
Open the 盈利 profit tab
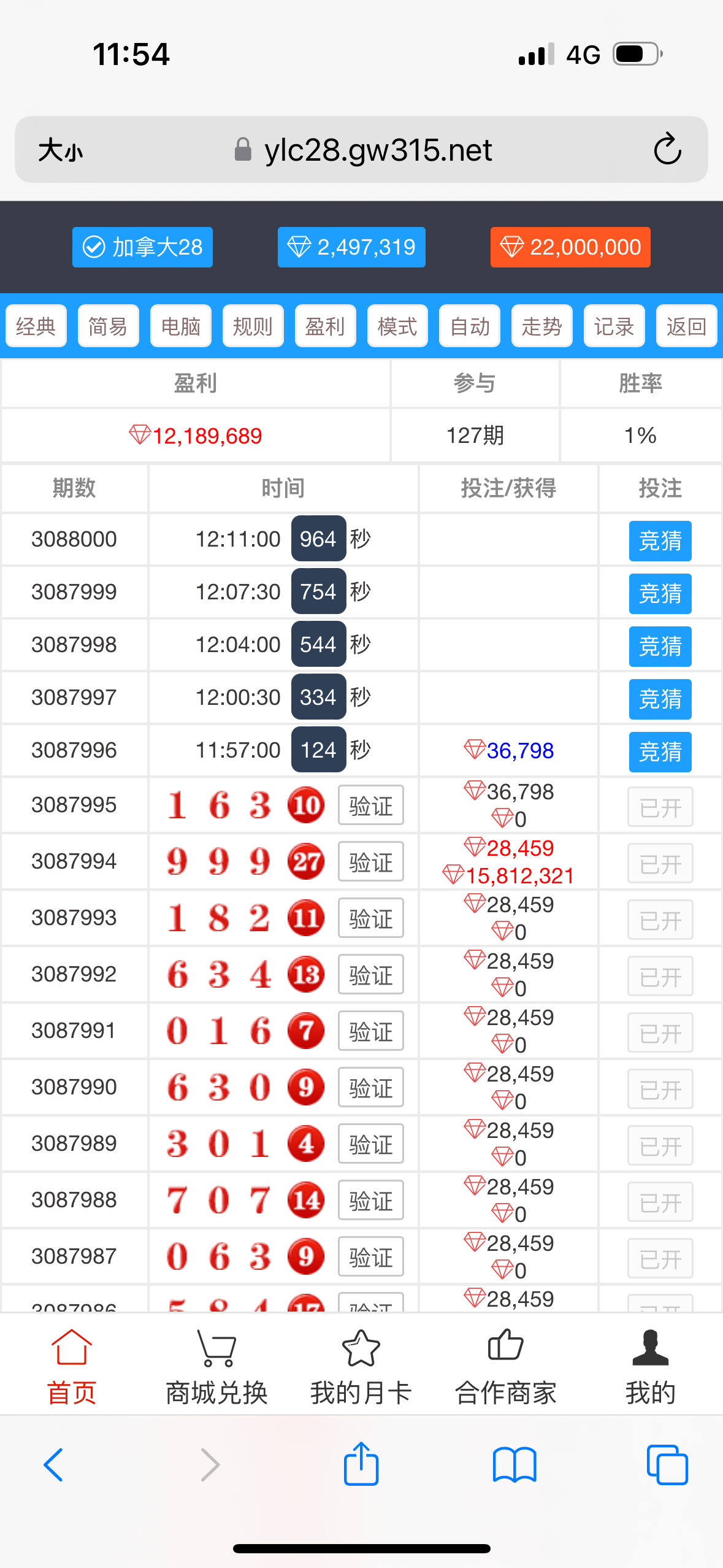tap(325, 326)
